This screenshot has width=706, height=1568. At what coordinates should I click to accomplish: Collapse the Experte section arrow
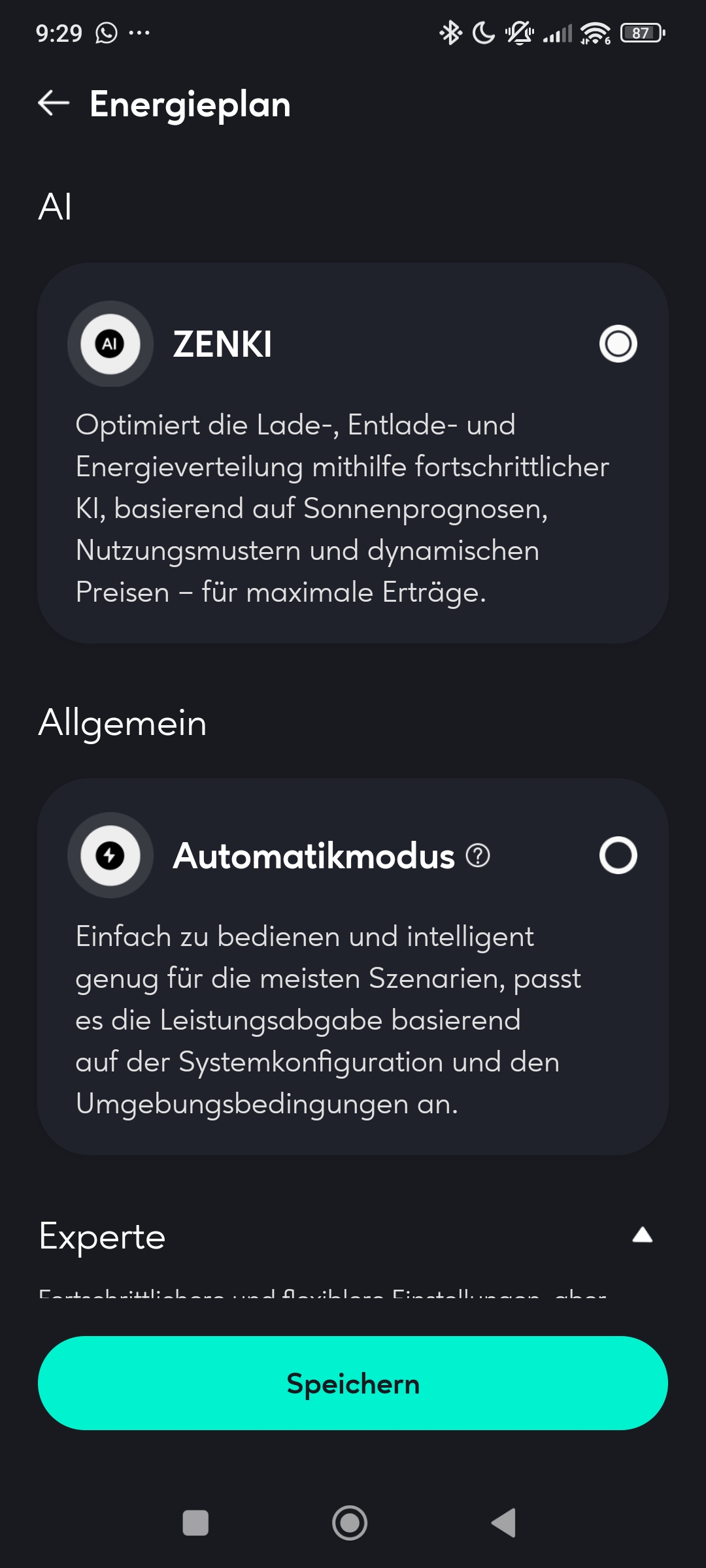pyautogui.click(x=643, y=1235)
